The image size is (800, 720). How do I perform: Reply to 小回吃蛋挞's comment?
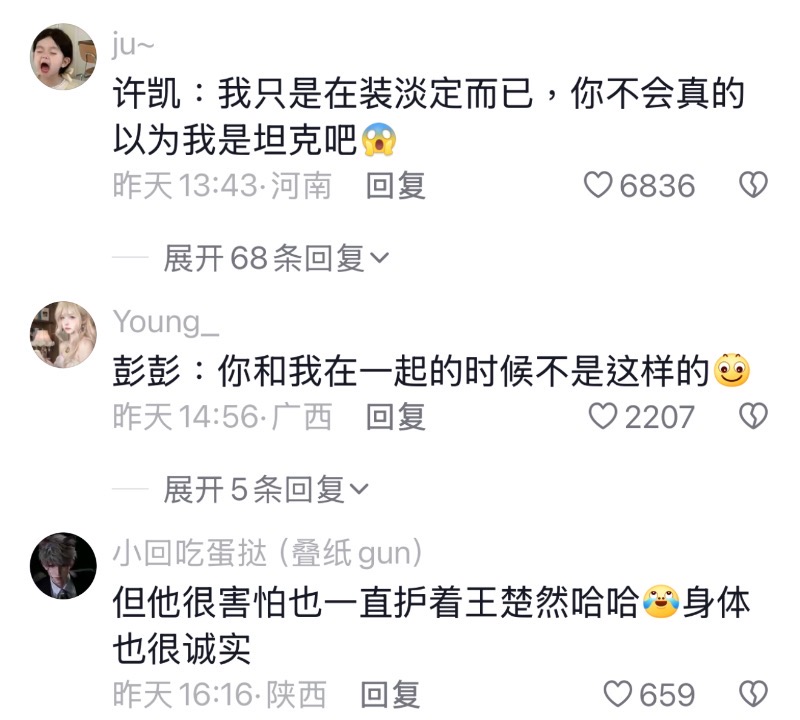tap(391, 693)
